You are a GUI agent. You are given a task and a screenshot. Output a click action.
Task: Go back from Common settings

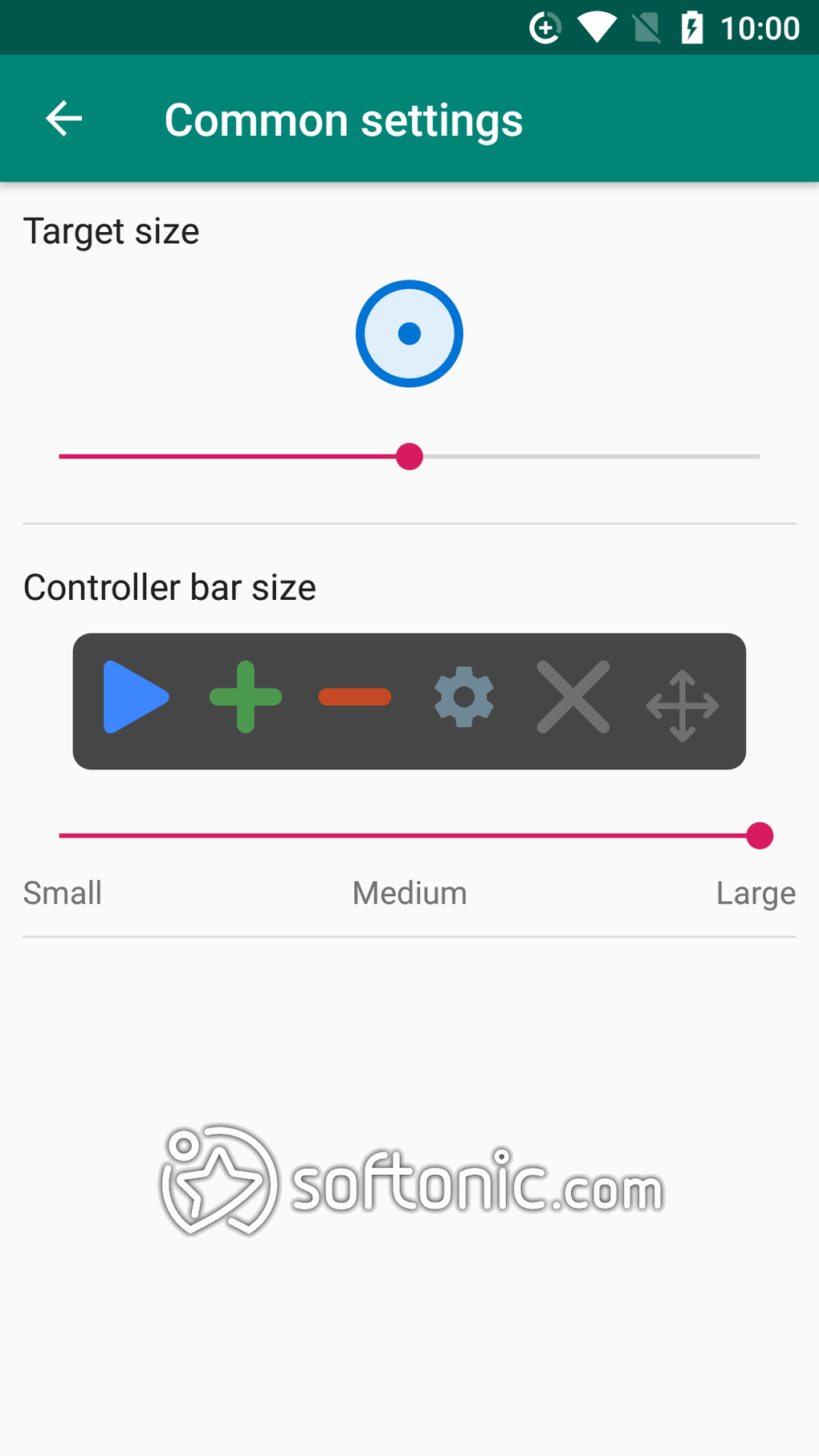64,120
